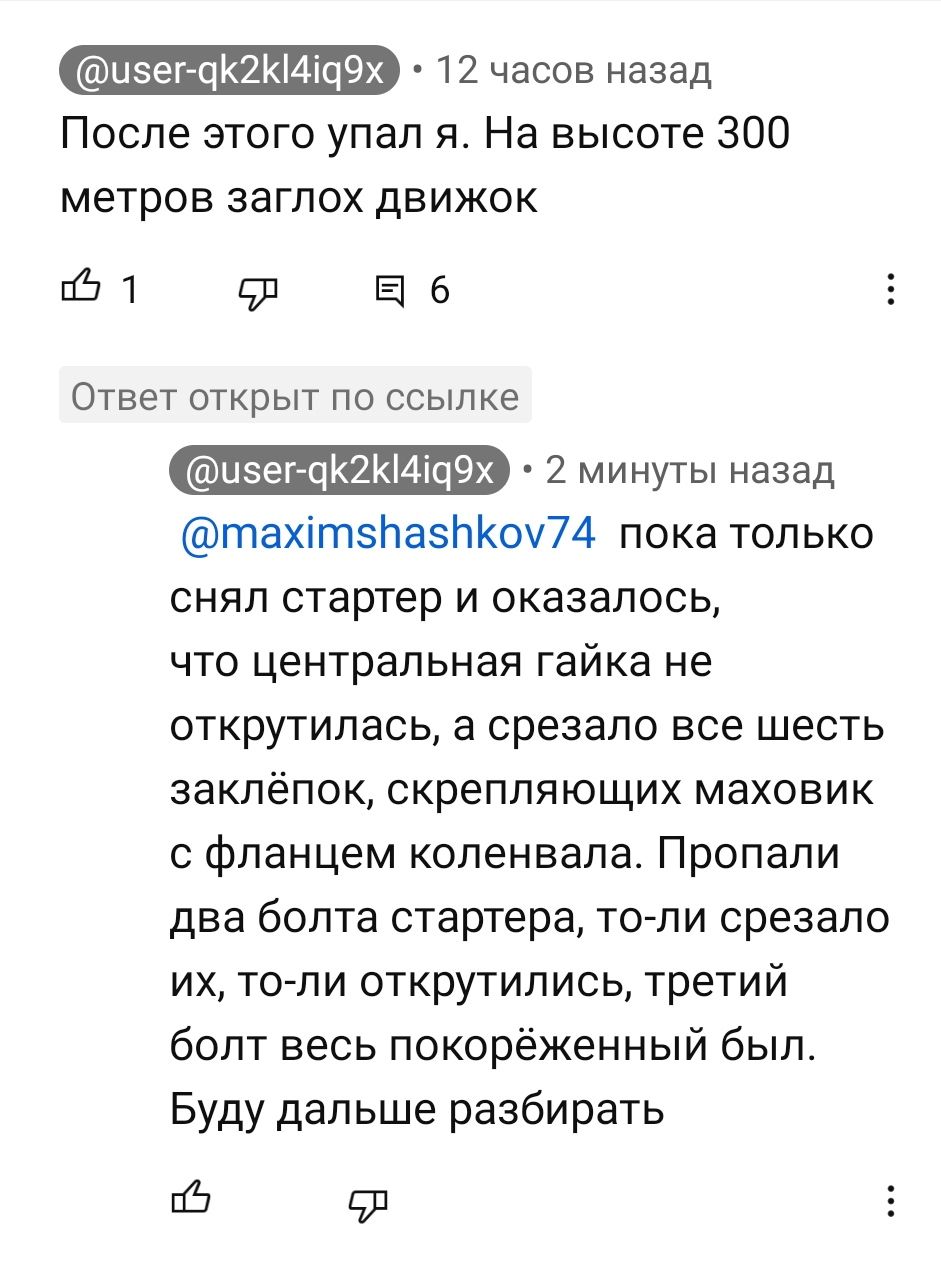This screenshot has height=1281, width=941.
Task: Like the comment about falling at 300 metres
Action: [x=81, y=290]
